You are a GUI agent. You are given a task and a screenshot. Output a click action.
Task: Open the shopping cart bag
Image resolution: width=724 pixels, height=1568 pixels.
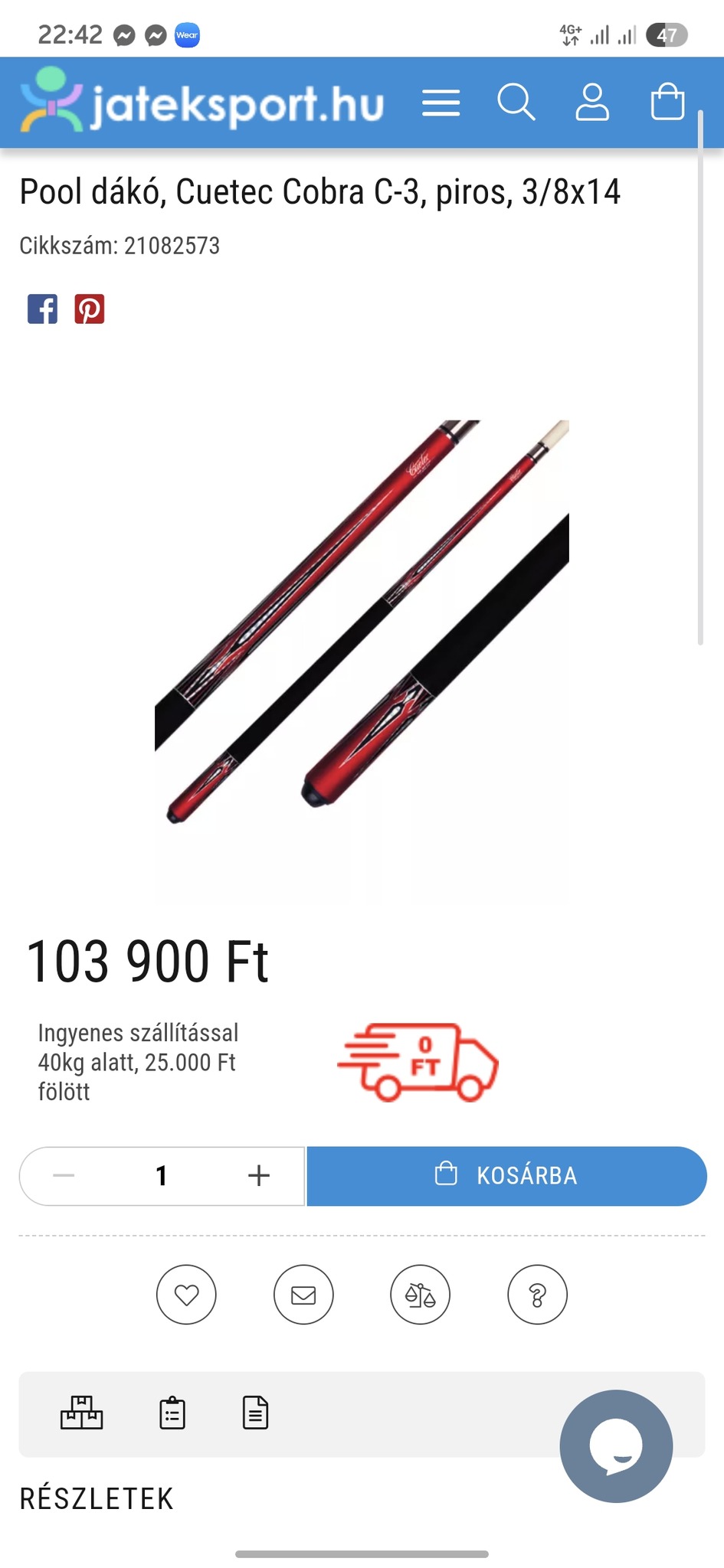coord(667,103)
